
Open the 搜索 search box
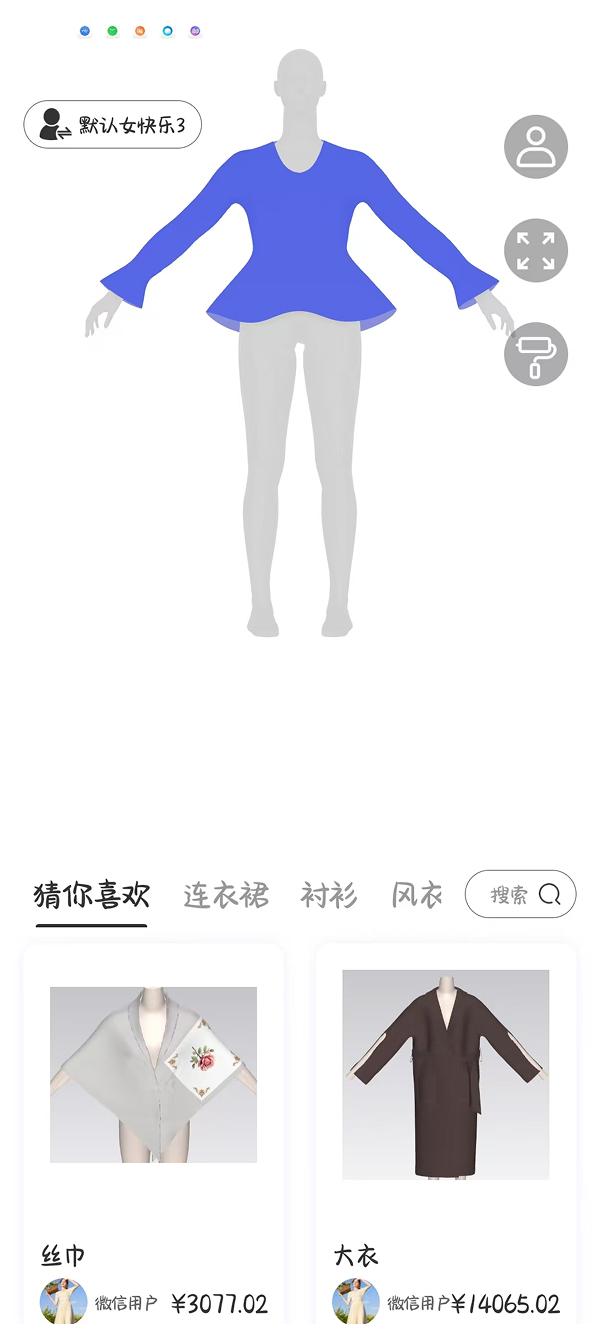[520, 894]
